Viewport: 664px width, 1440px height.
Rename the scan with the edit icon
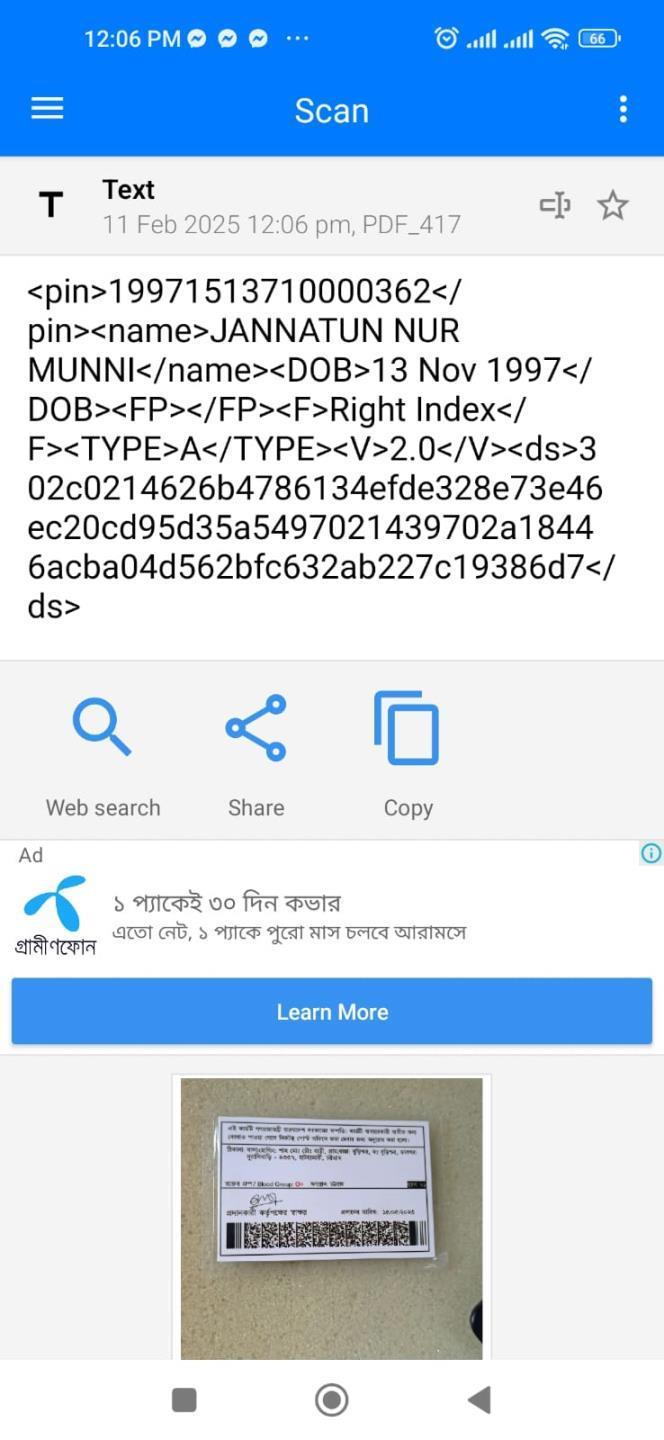pos(555,206)
